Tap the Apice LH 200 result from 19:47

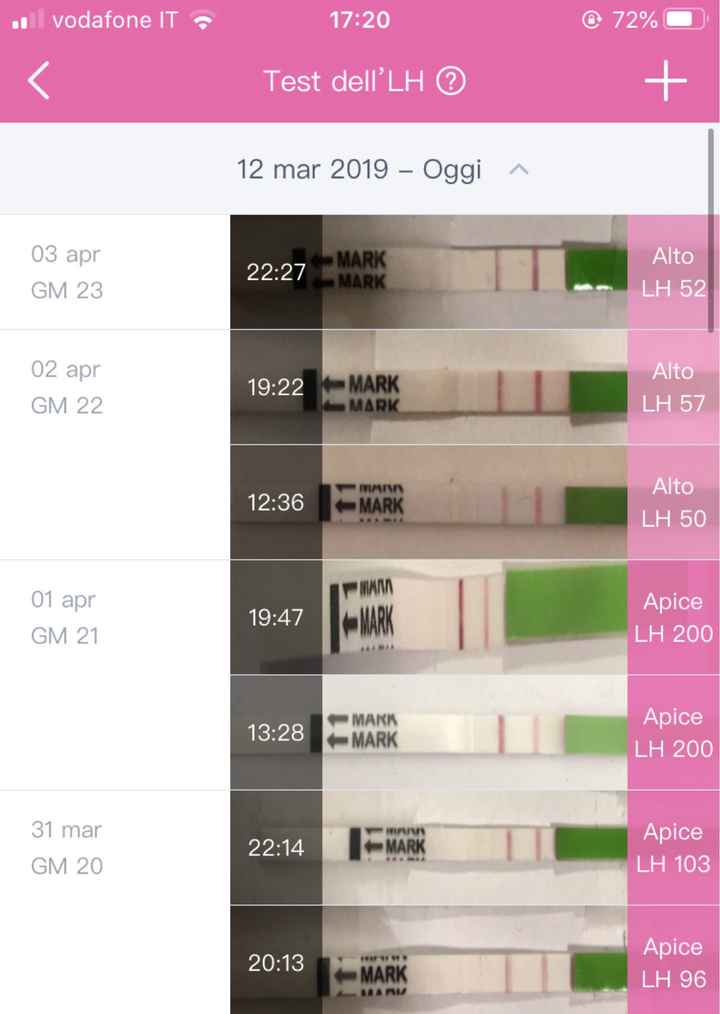click(x=673, y=617)
